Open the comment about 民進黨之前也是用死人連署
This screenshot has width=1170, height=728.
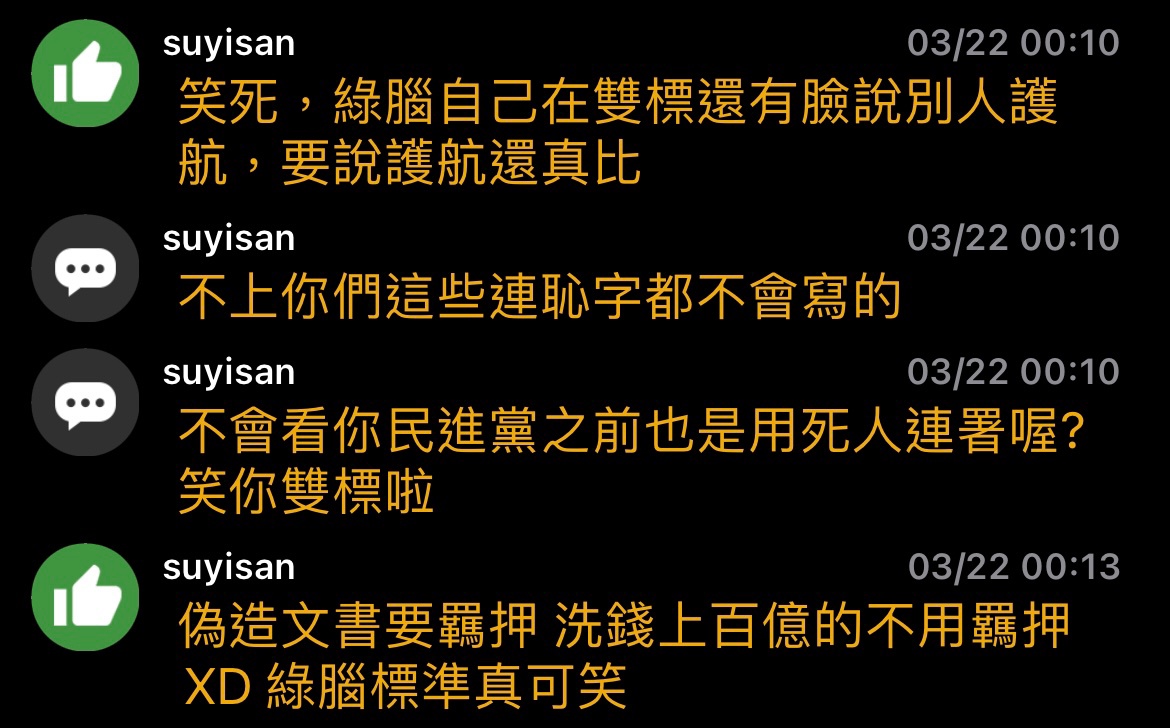(x=631, y=460)
